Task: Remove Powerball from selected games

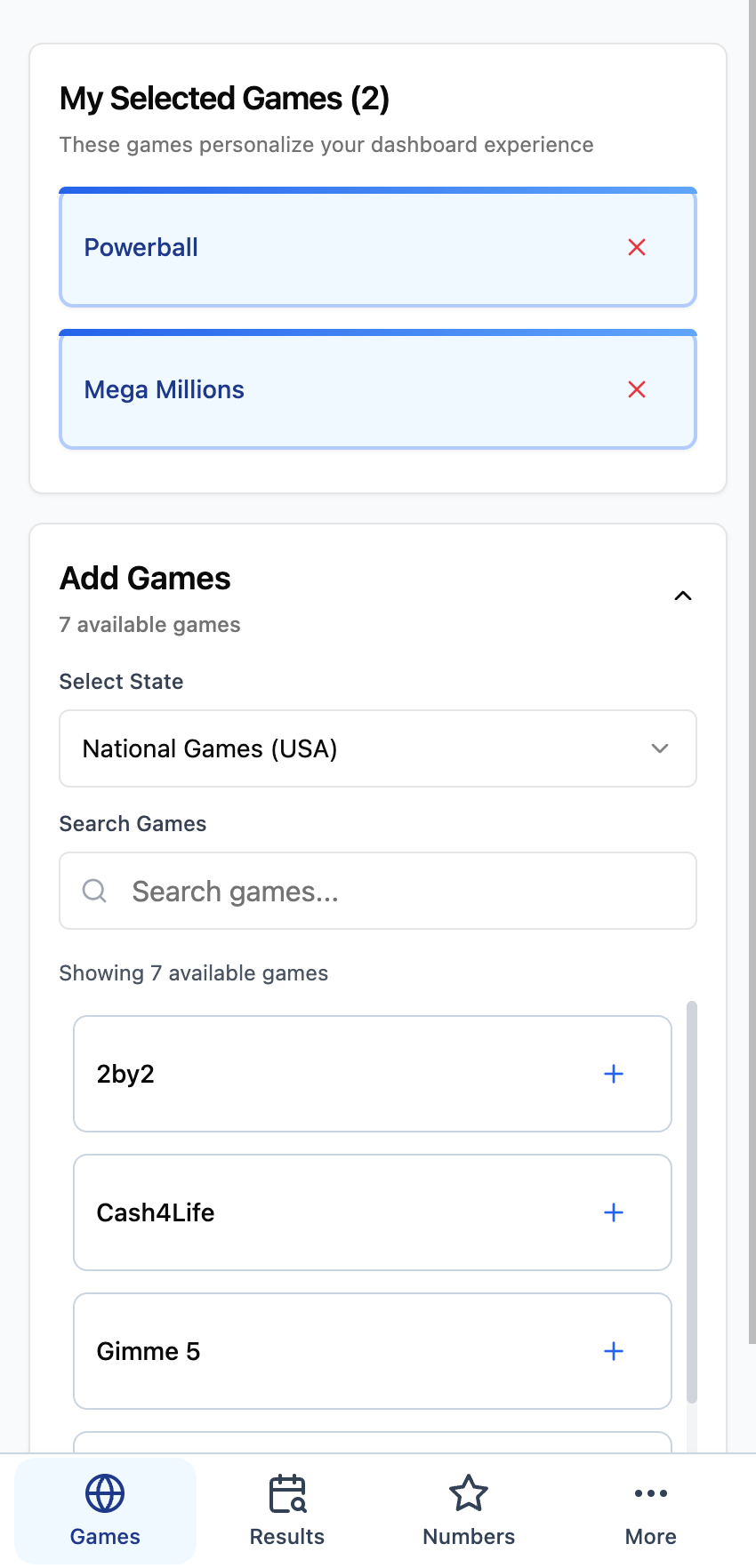Action: 637,247
